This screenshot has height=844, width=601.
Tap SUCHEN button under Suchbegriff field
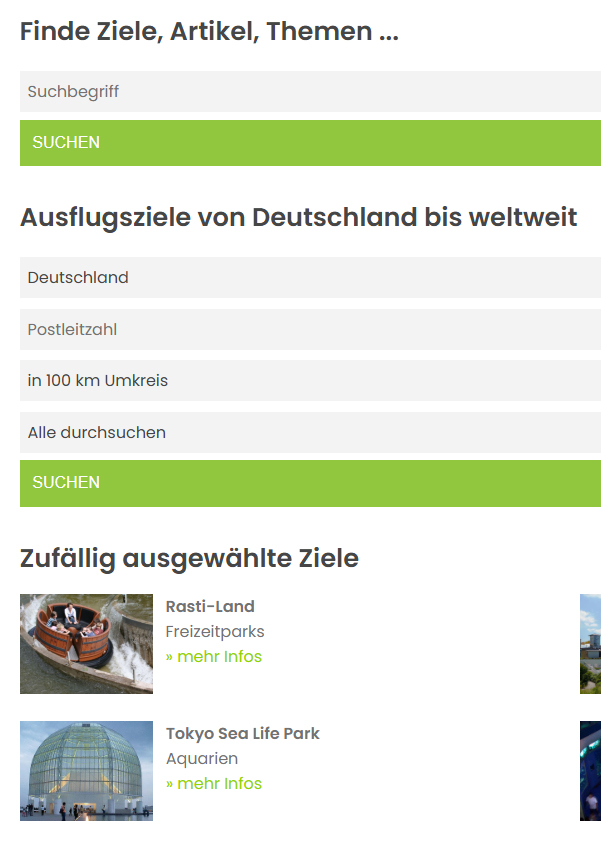(x=310, y=142)
